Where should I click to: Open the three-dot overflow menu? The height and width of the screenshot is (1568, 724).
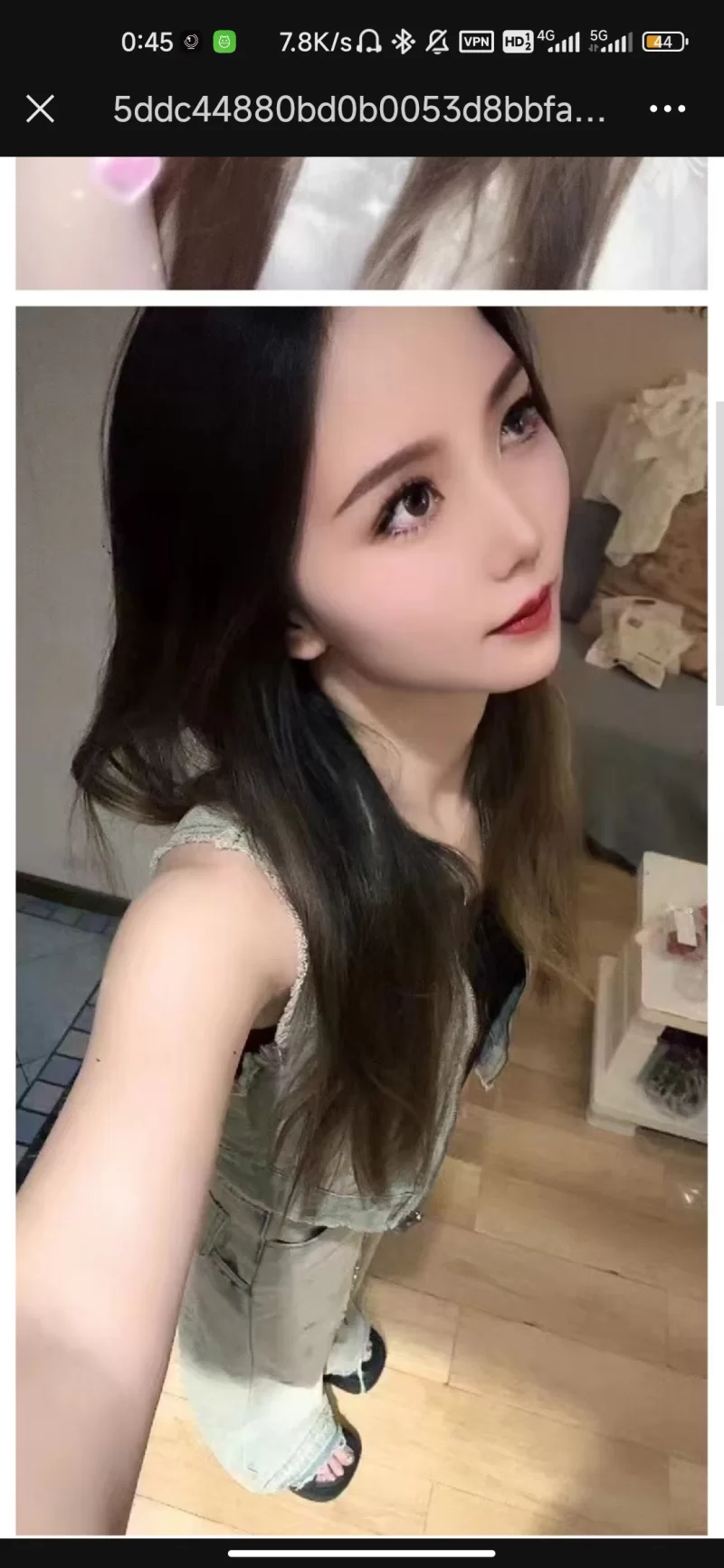click(667, 109)
